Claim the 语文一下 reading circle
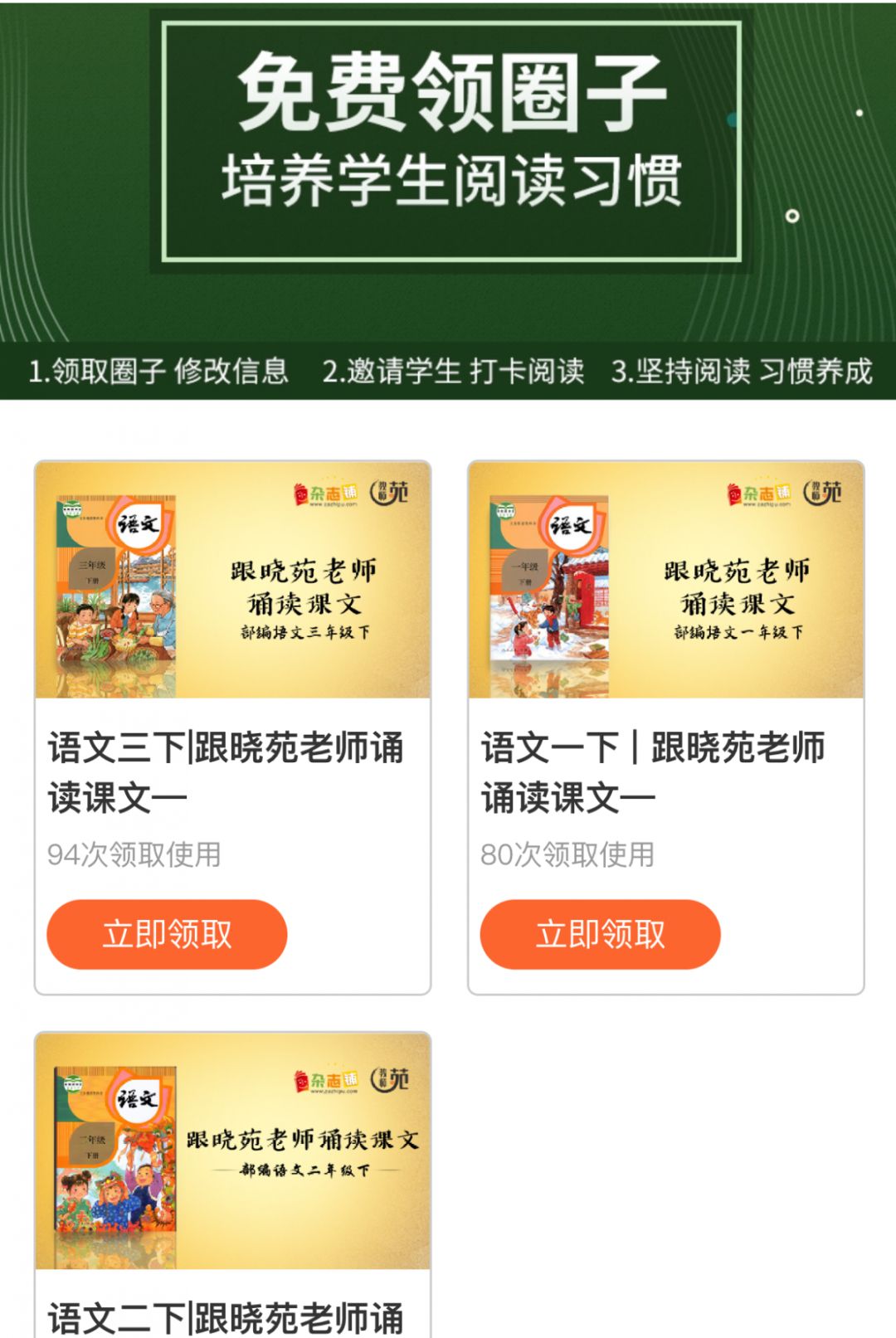This screenshot has width=896, height=1338. tap(600, 934)
